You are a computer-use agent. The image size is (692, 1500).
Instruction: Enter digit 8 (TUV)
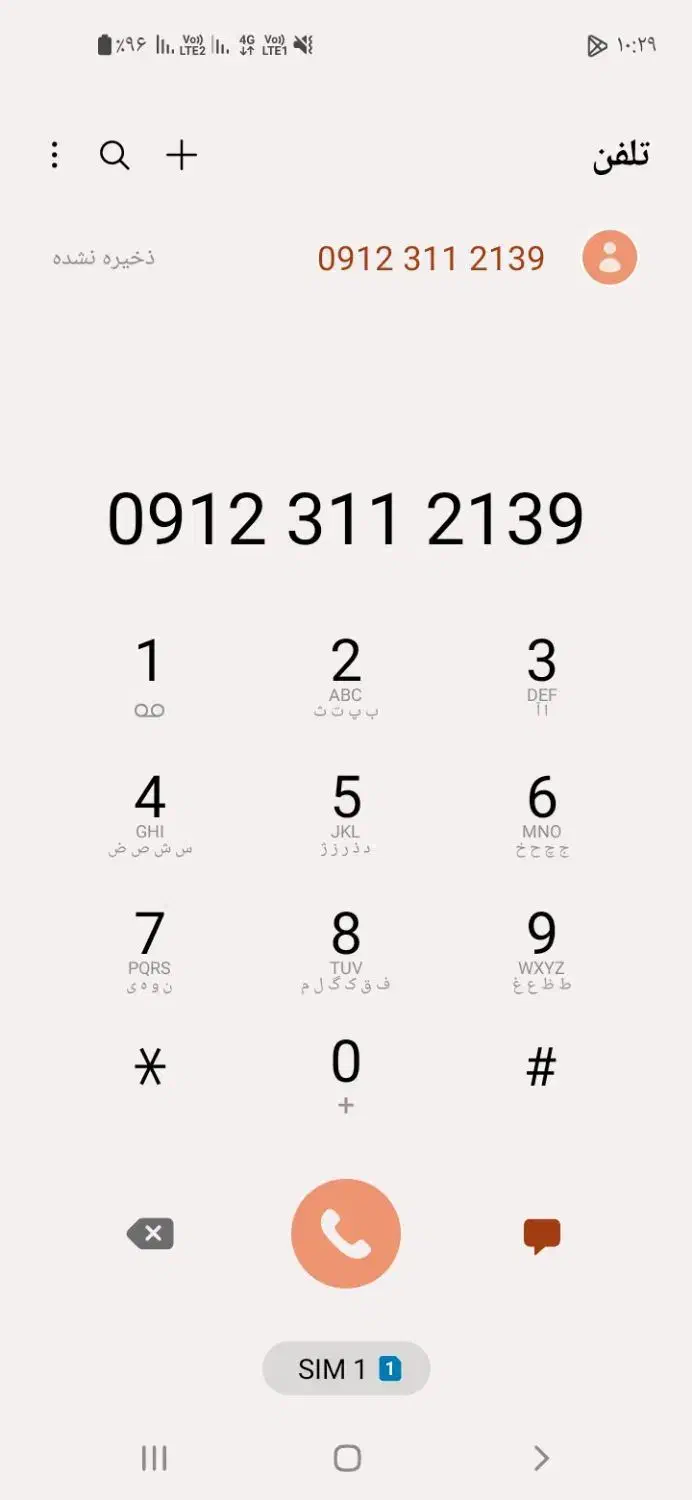[346, 950]
